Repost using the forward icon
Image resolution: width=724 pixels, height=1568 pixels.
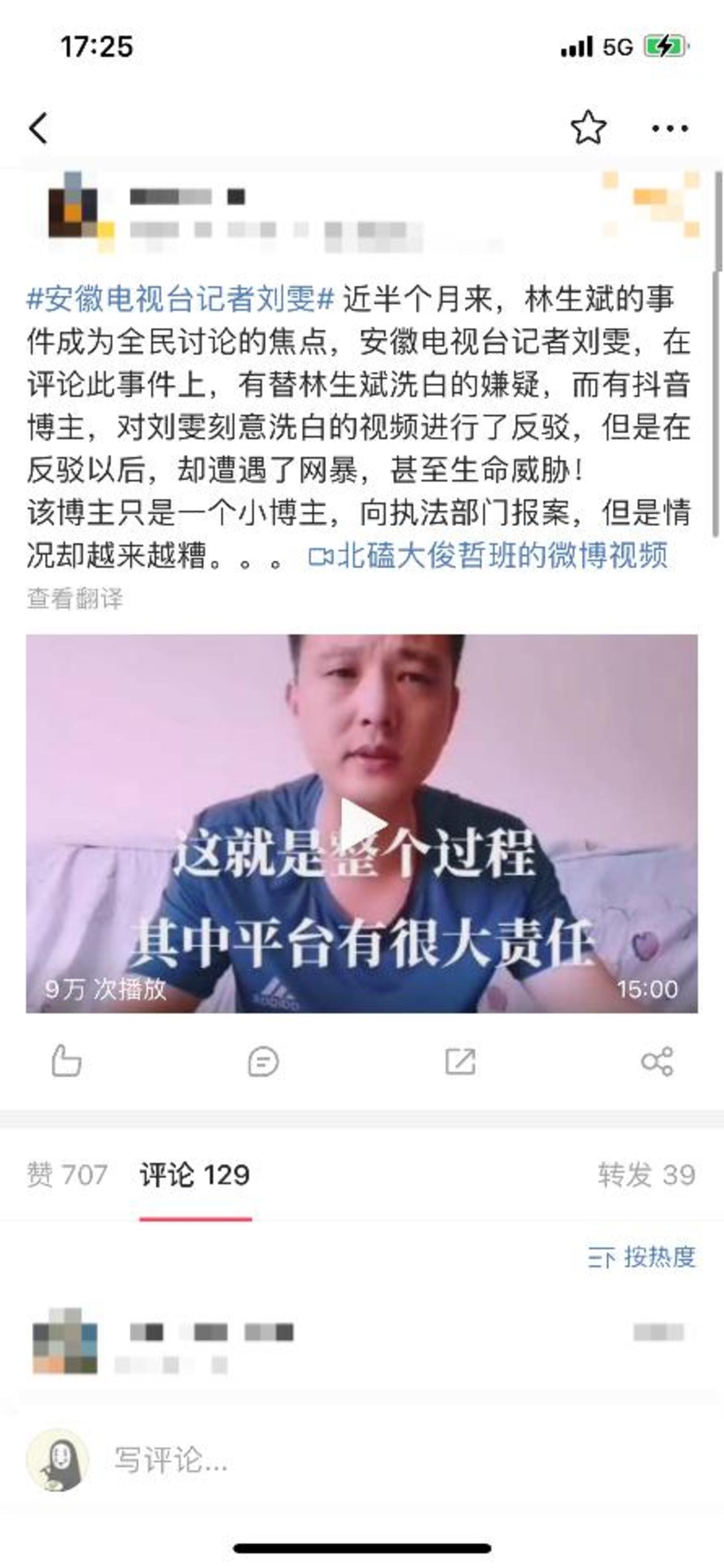point(460,1062)
